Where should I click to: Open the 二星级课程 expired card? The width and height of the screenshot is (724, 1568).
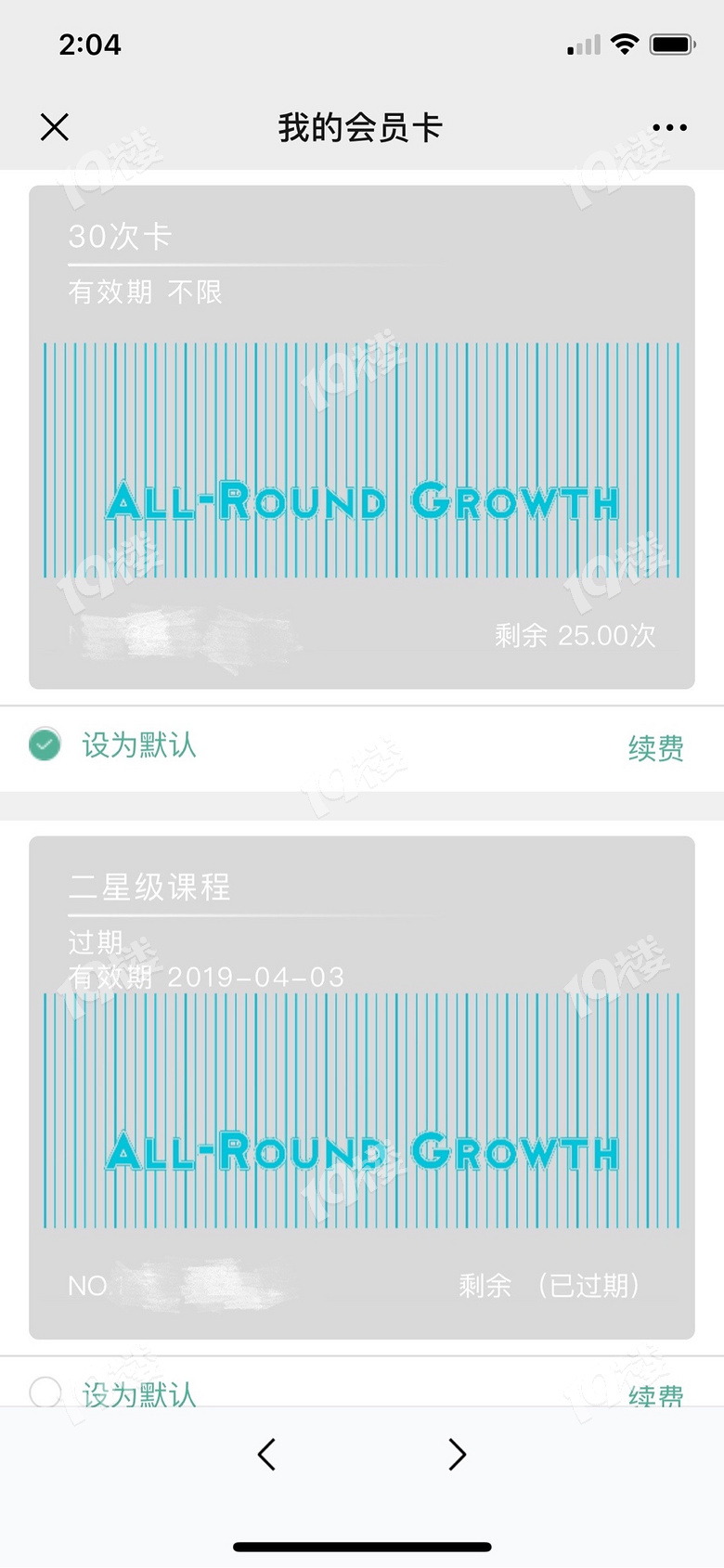pos(361,1086)
